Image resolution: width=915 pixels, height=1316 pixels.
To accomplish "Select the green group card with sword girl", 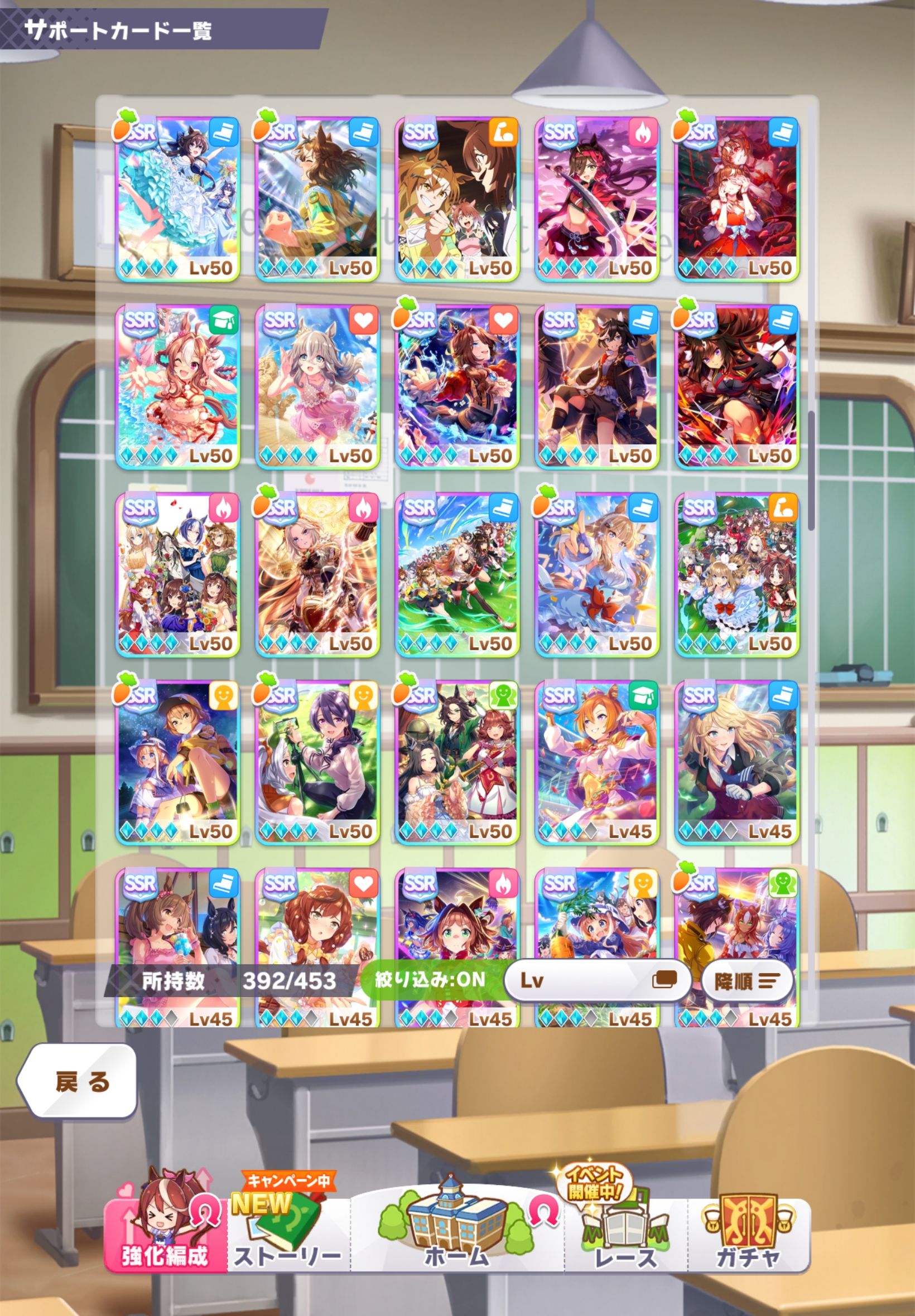I will click(457, 762).
